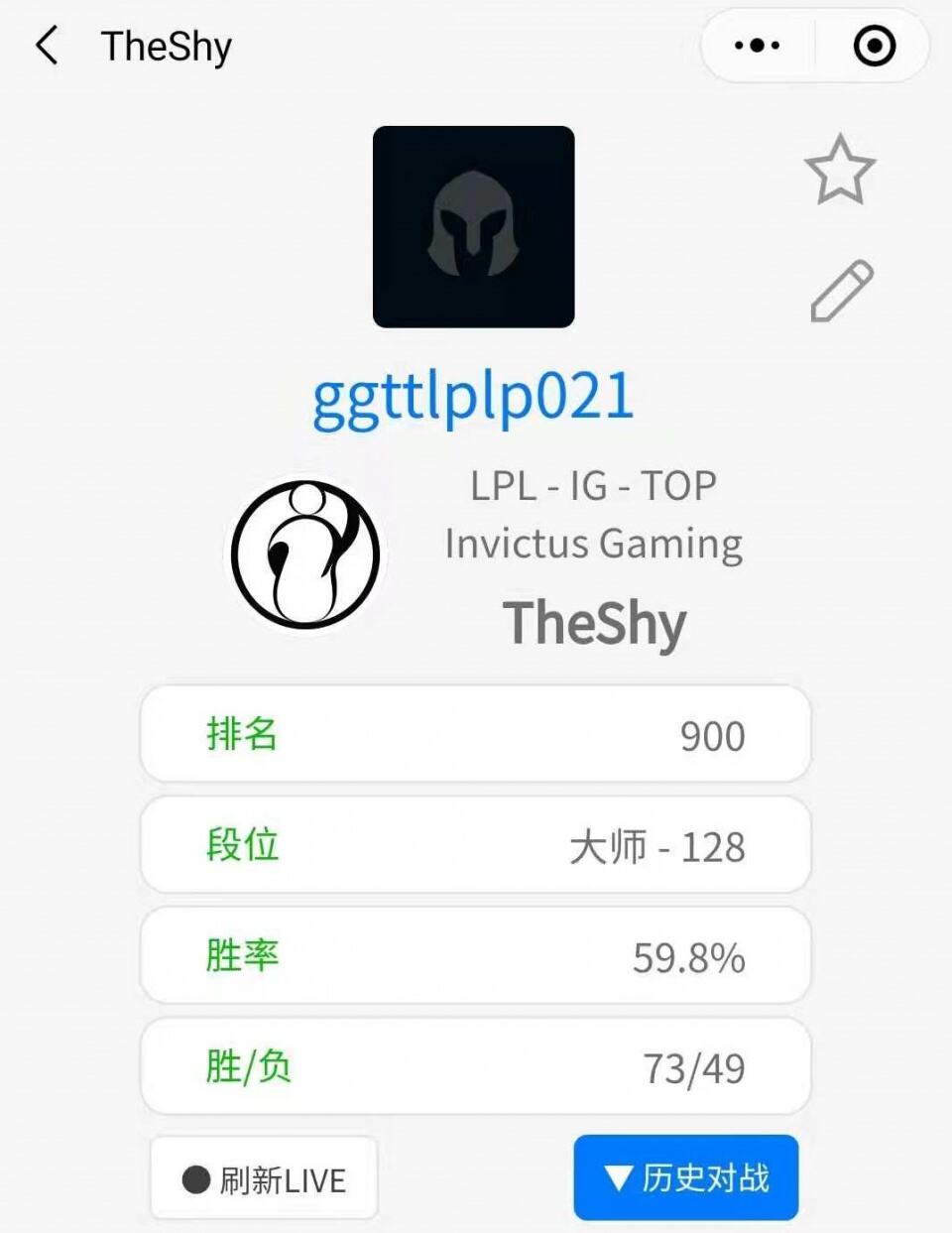This screenshot has width=952, height=1233.
Task: Favorite this player with the star
Action: [x=840, y=171]
